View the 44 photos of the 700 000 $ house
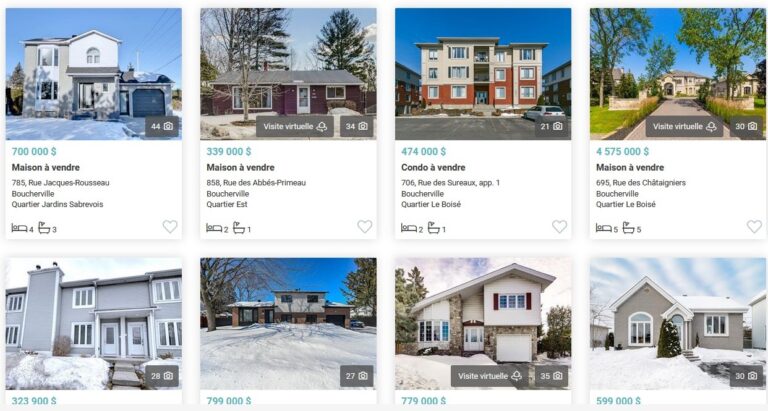The image size is (768, 411). pos(162,127)
